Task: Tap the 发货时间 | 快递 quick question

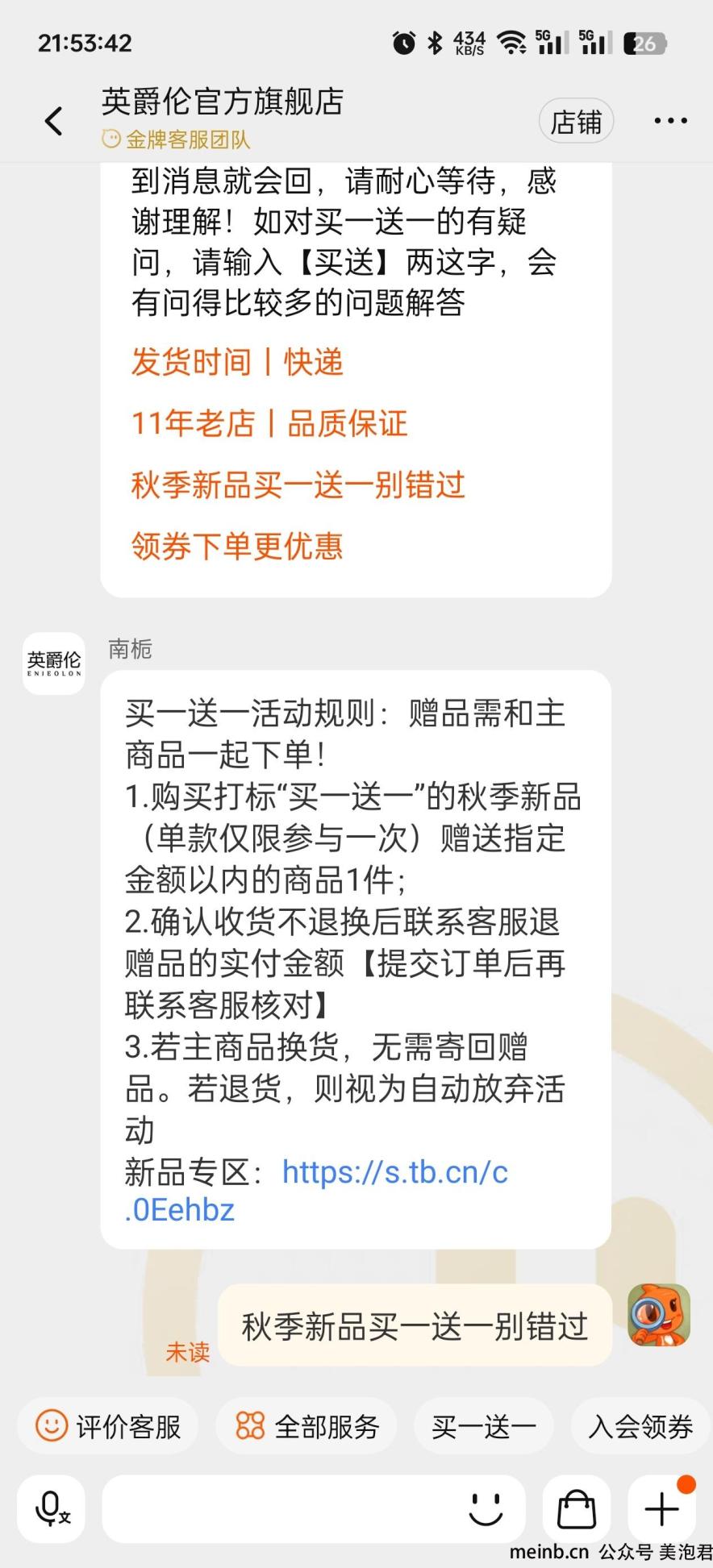Action: [237, 362]
